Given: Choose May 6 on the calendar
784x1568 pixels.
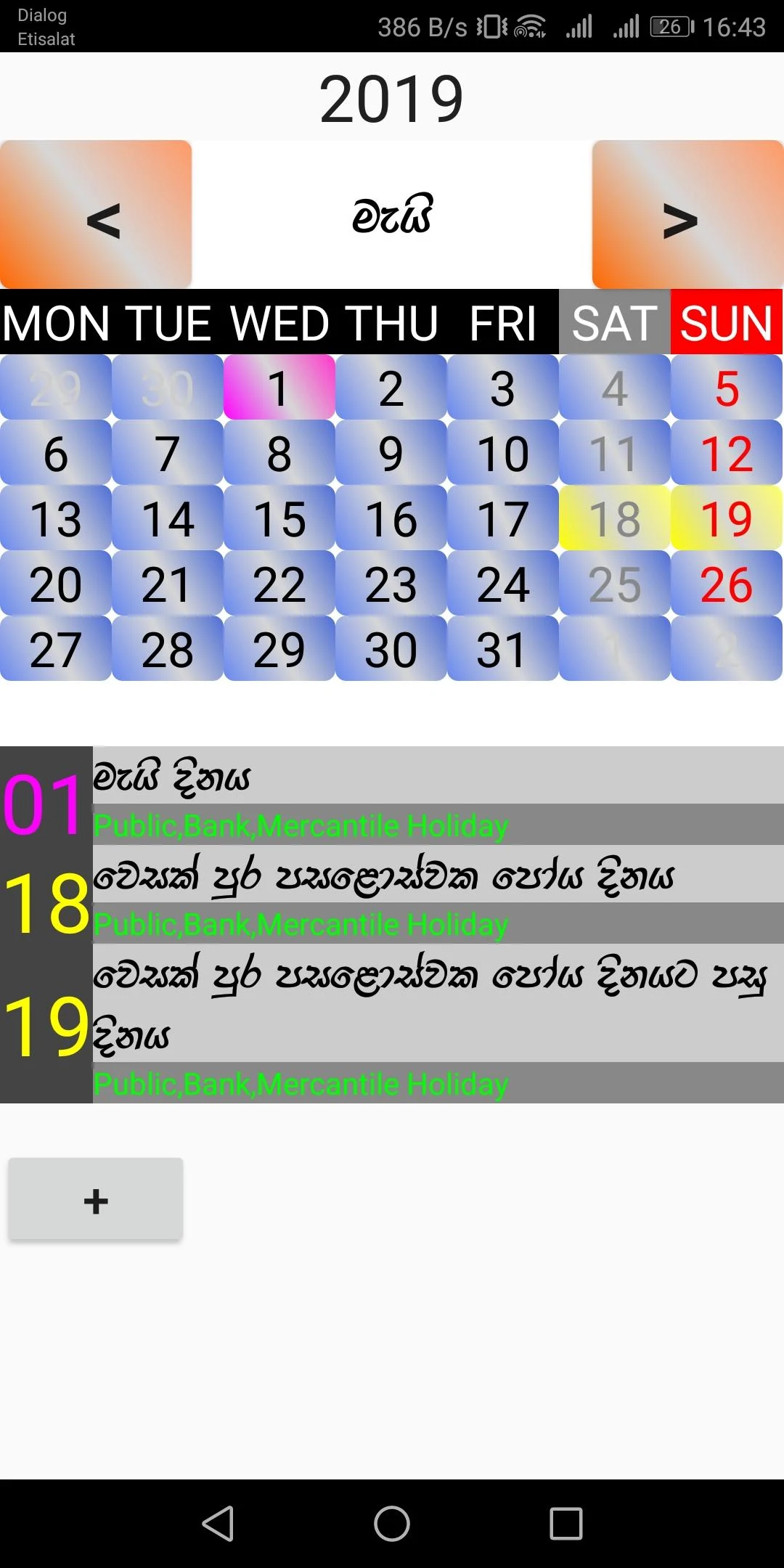Looking at the screenshot, I should point(56,453).
